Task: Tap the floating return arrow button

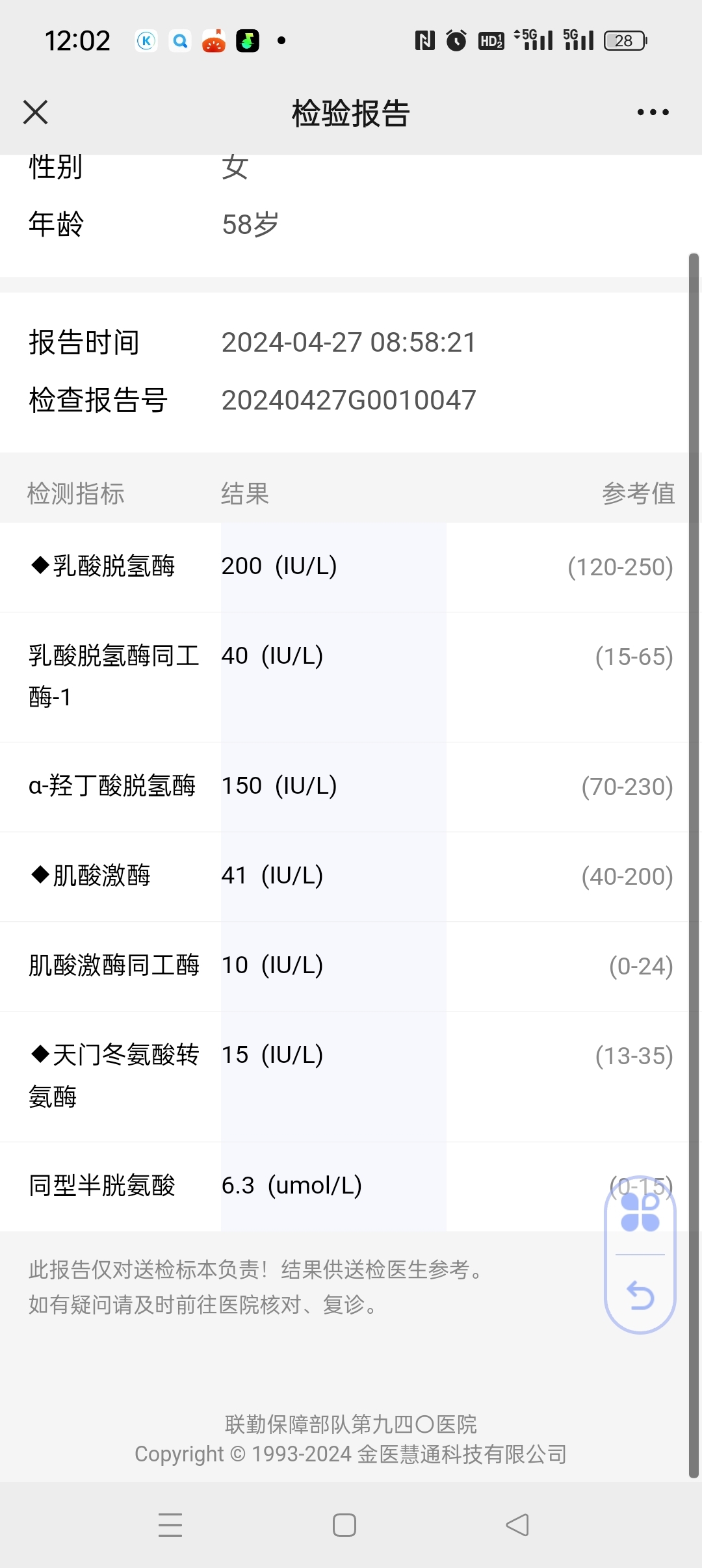Action: [x=640, y=1295]
